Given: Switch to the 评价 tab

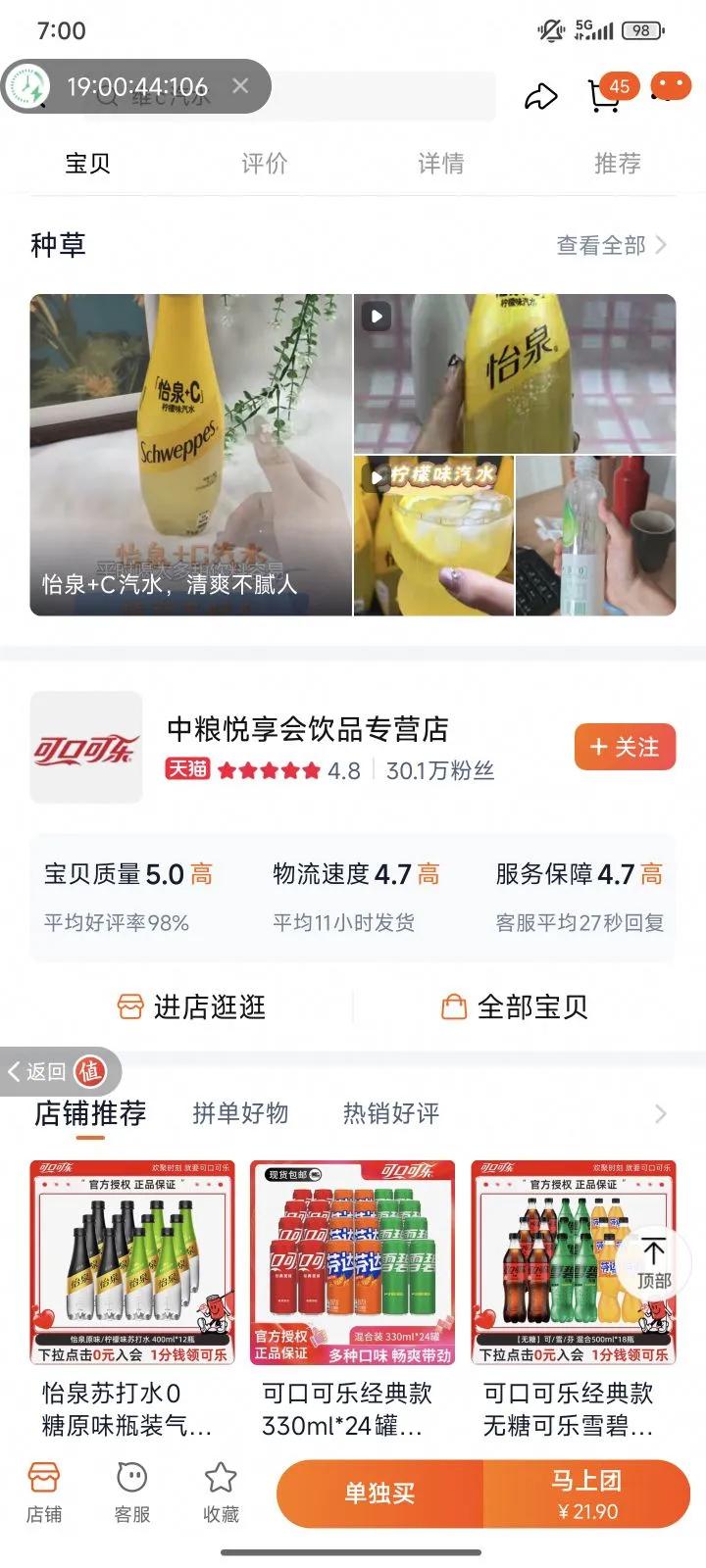Looking at the screenshot, I should coord(265,163).
